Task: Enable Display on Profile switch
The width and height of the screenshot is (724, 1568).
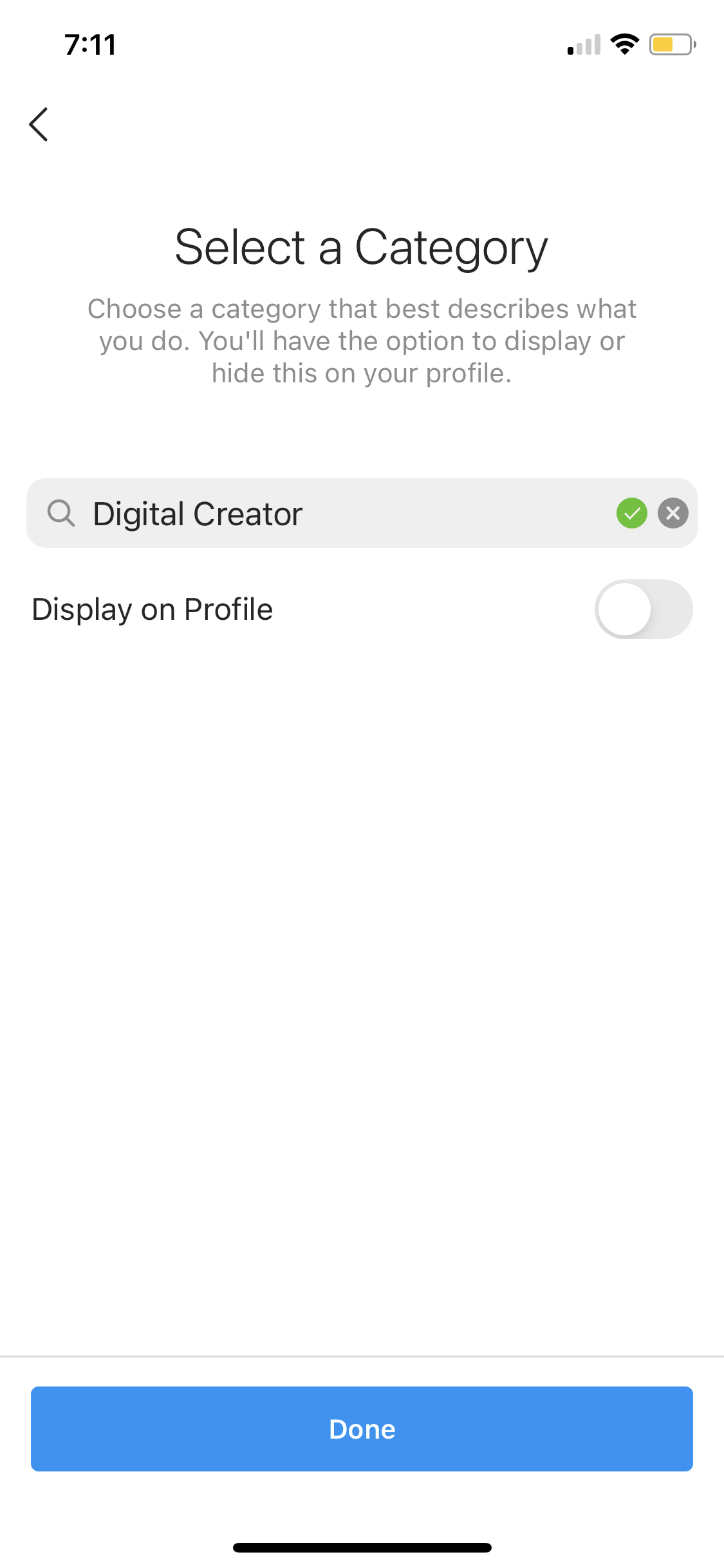Action: [x=644, y=609]
